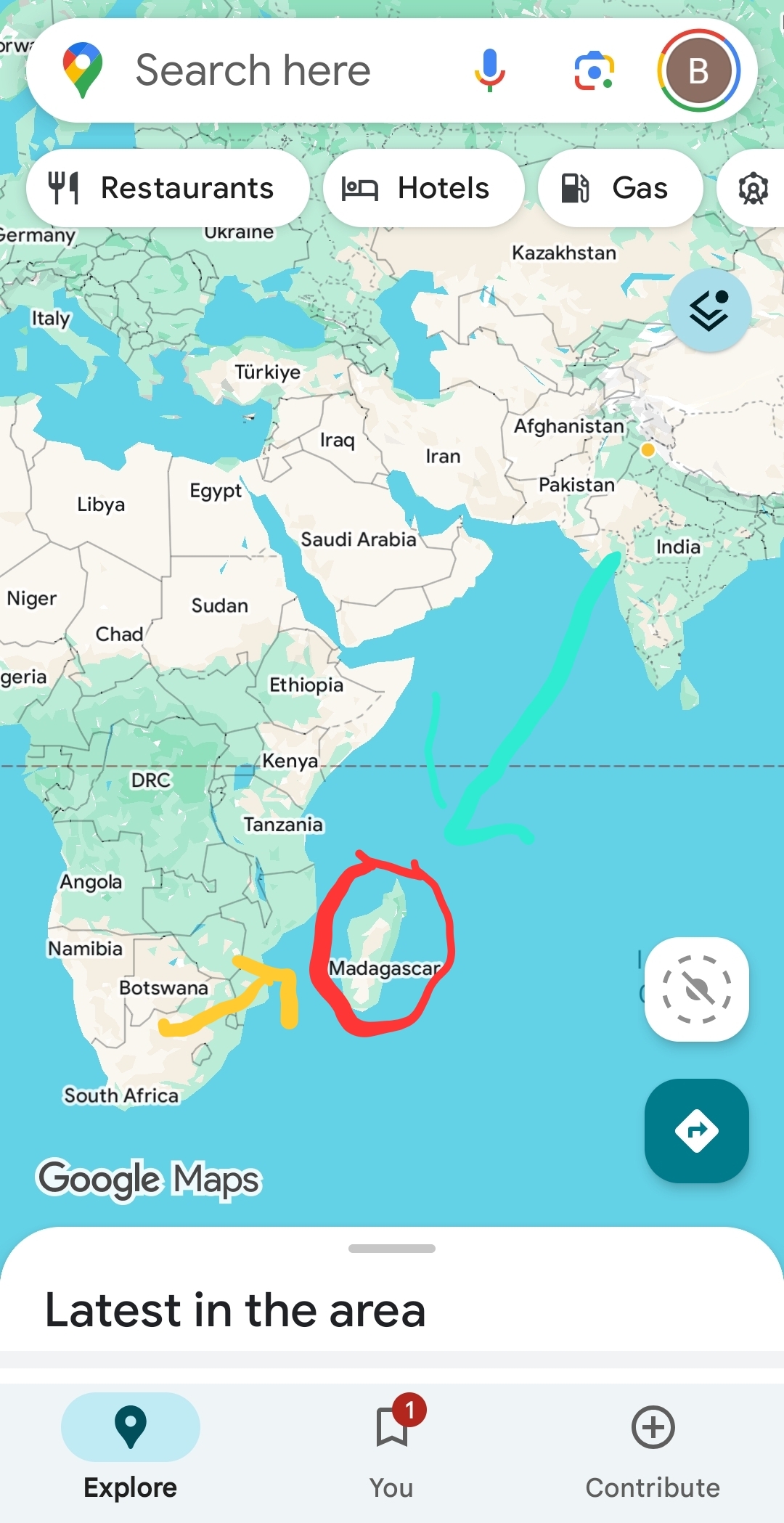Expand the Latest in the area sheet handle

coord(392,1249)
